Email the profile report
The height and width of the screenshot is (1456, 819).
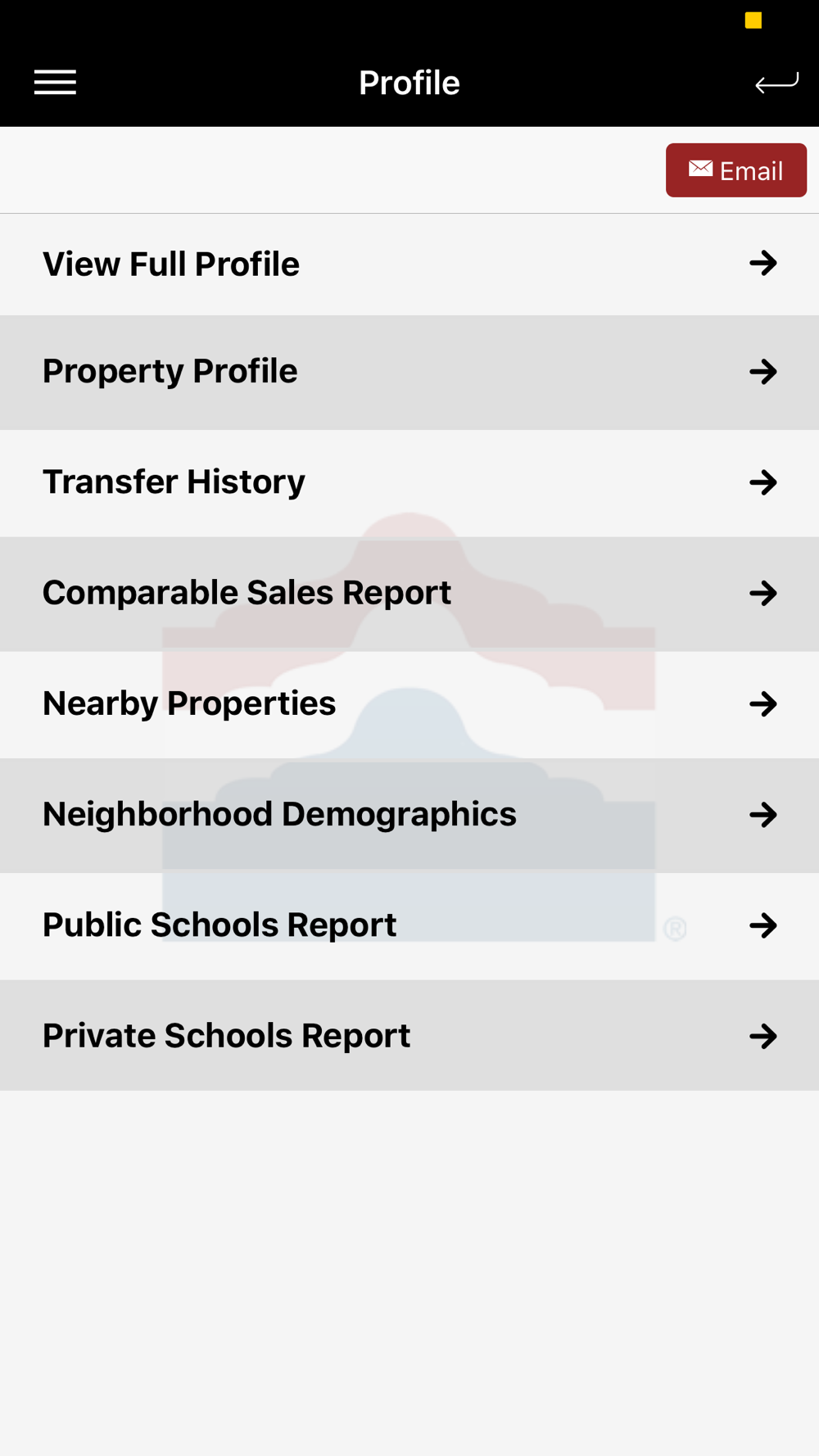tap(736, 170)
